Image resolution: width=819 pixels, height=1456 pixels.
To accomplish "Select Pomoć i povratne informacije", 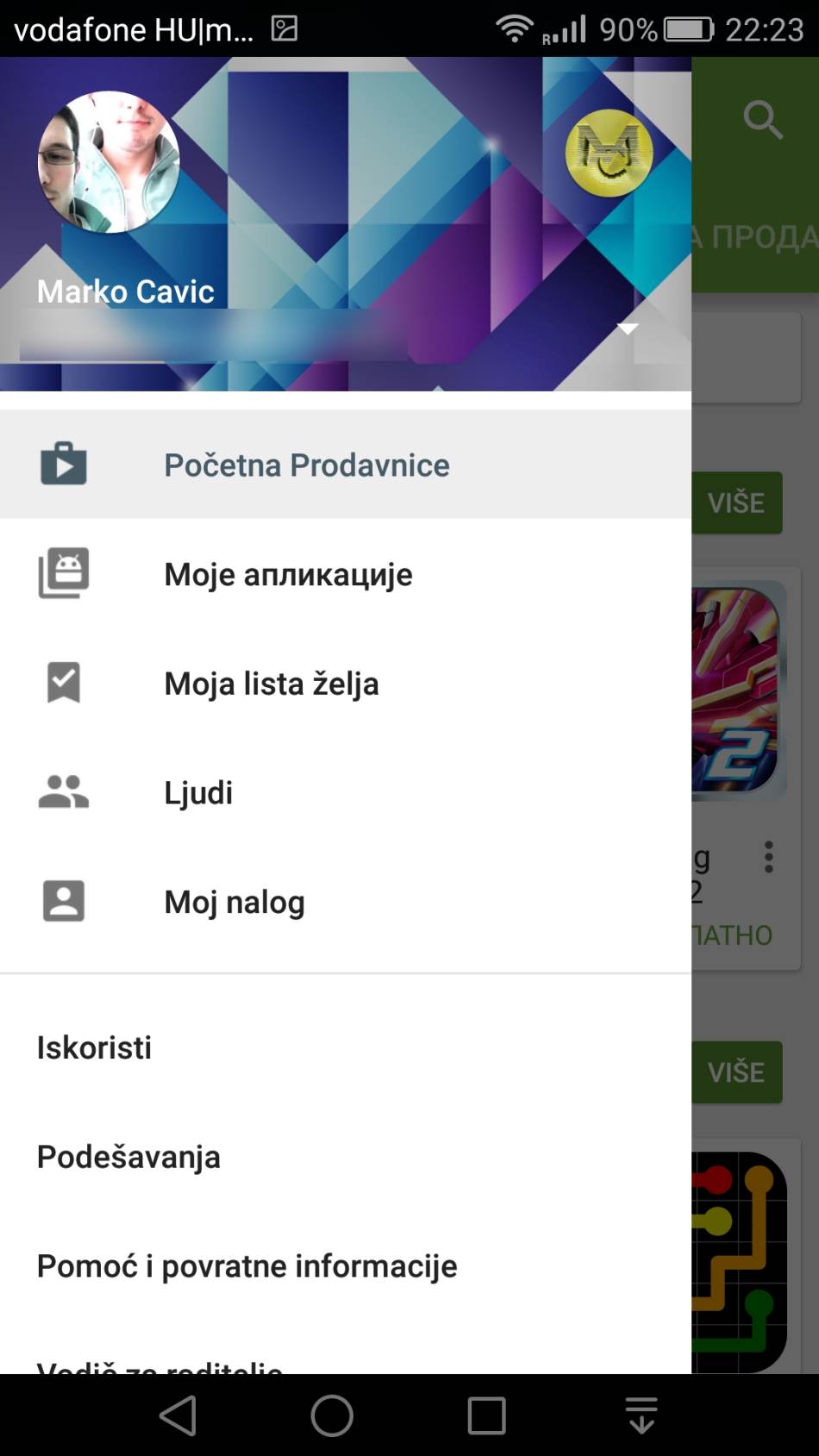I will [246, 1265].
